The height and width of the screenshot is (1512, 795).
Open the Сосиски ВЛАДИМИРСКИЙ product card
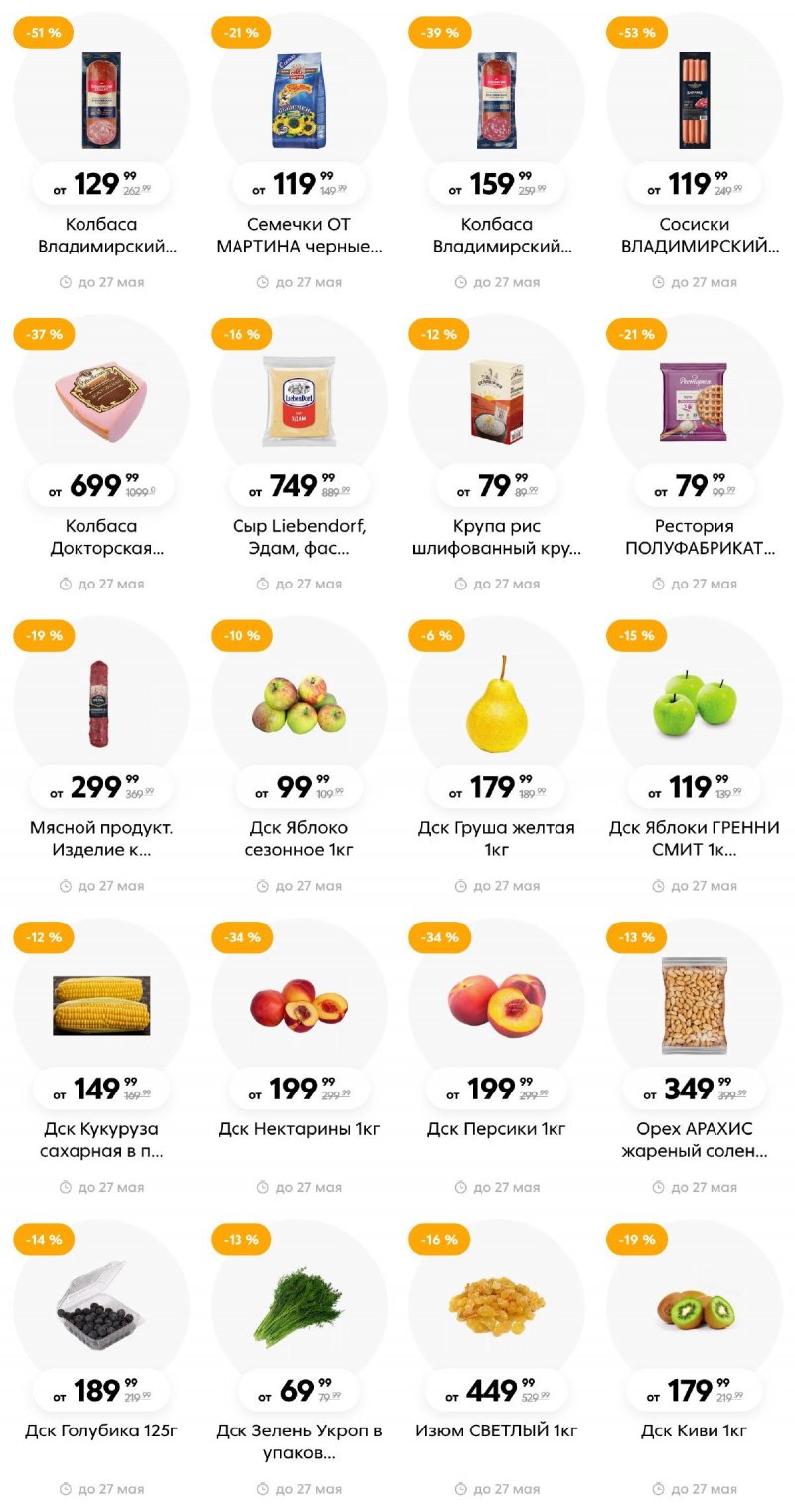tap(695, 101)
